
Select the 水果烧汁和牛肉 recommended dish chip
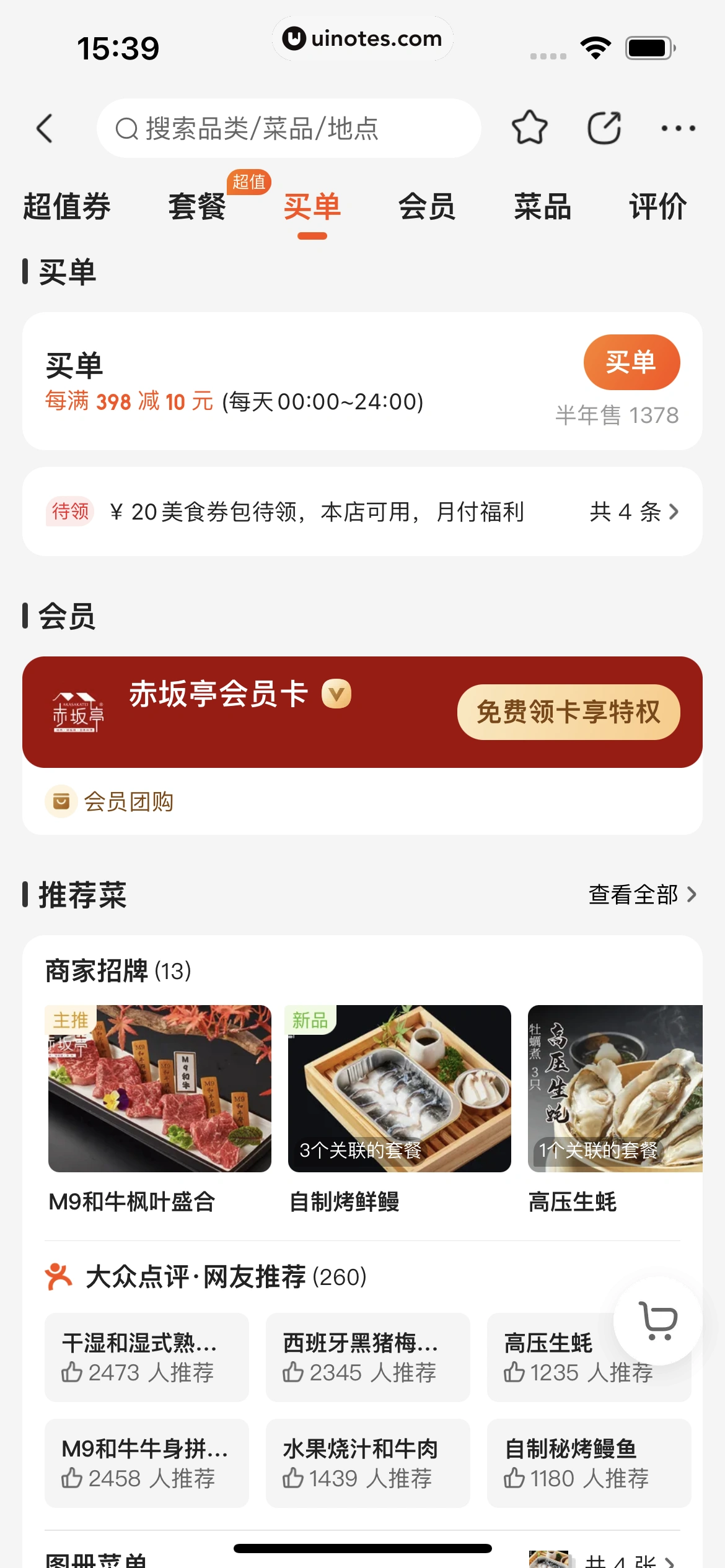tap(367, 1463)
